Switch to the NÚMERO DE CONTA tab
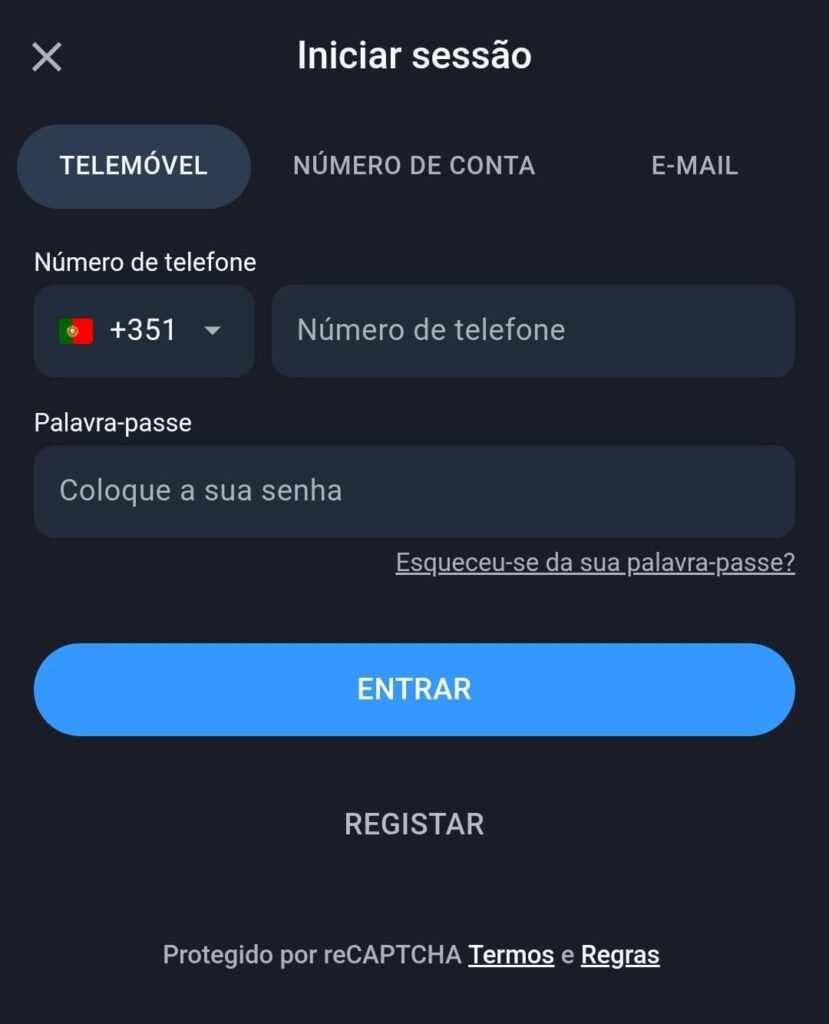This screenshot has width=829, height=1024. (x=414, y=166)
